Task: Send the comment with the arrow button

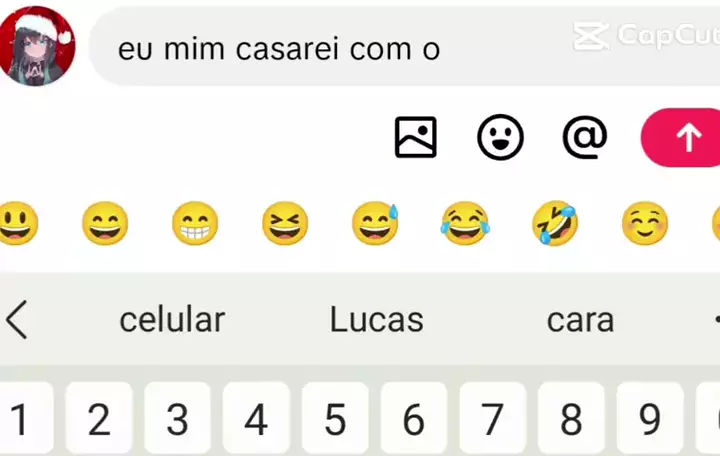Action: pos(687,138)
